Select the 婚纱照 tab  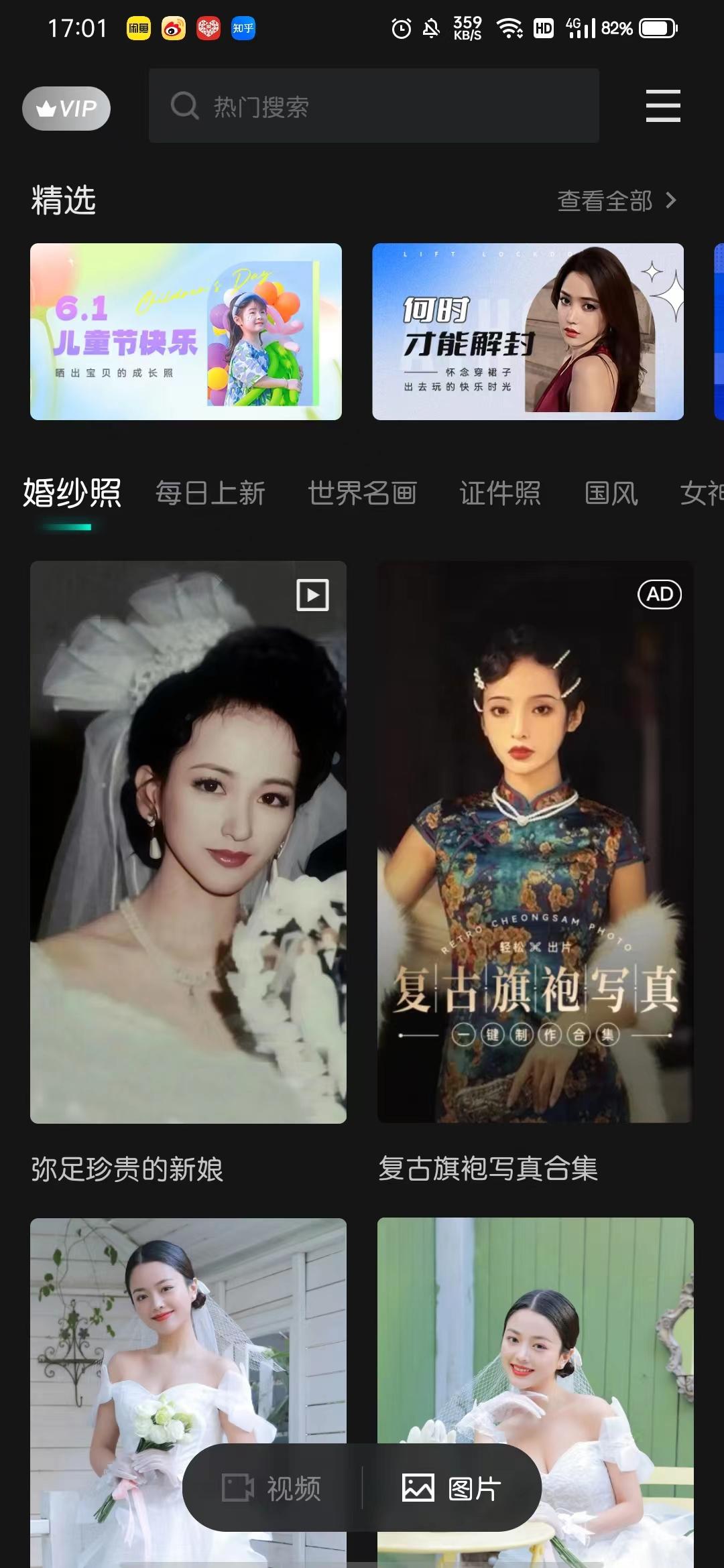[x=72, y=494]
